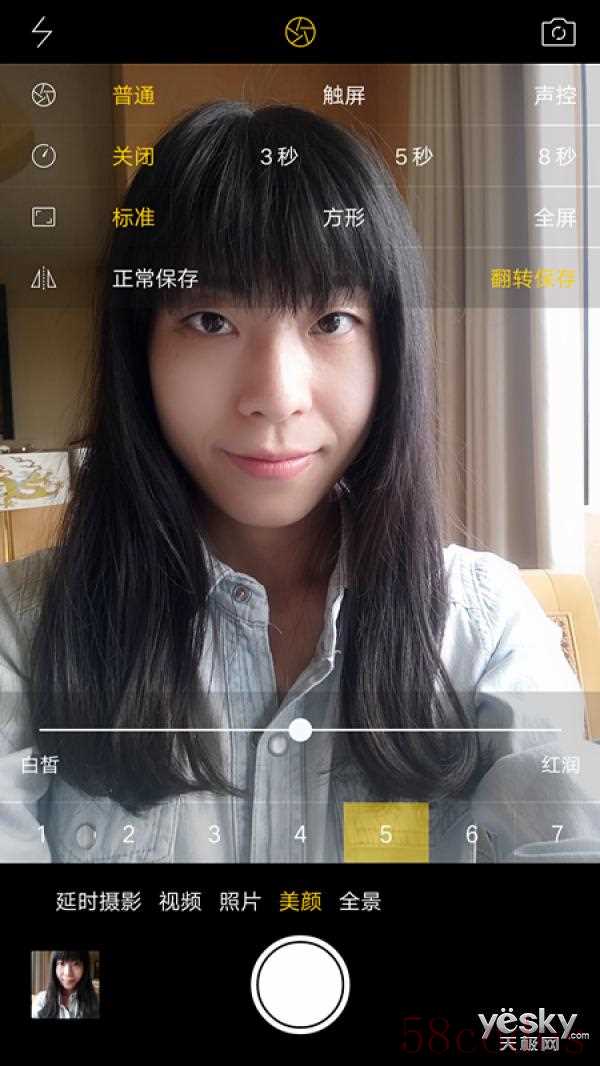
Task: Choose 全屏 full screen frame
Action: coord(555,217)
